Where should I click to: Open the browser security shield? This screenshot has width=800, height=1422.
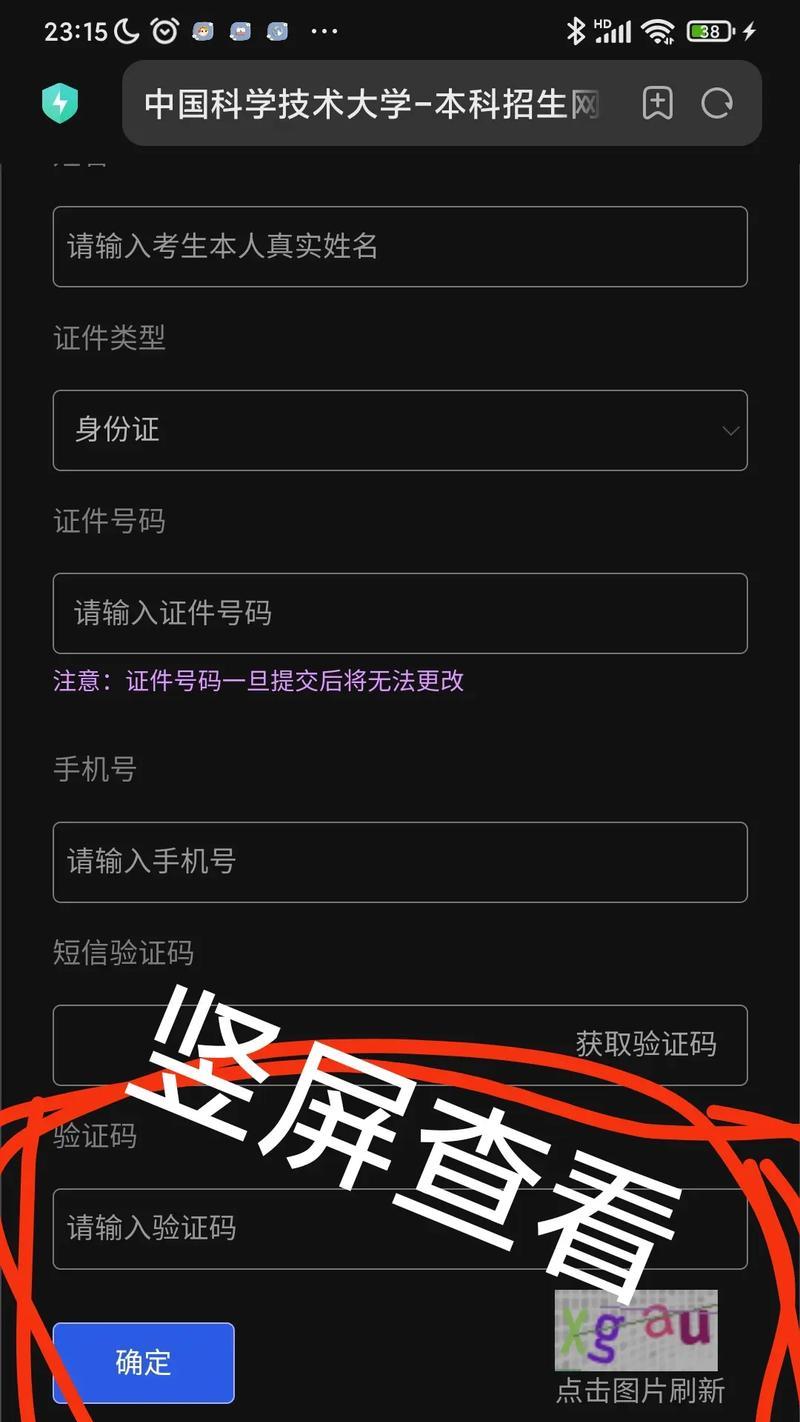pos(60,103)
